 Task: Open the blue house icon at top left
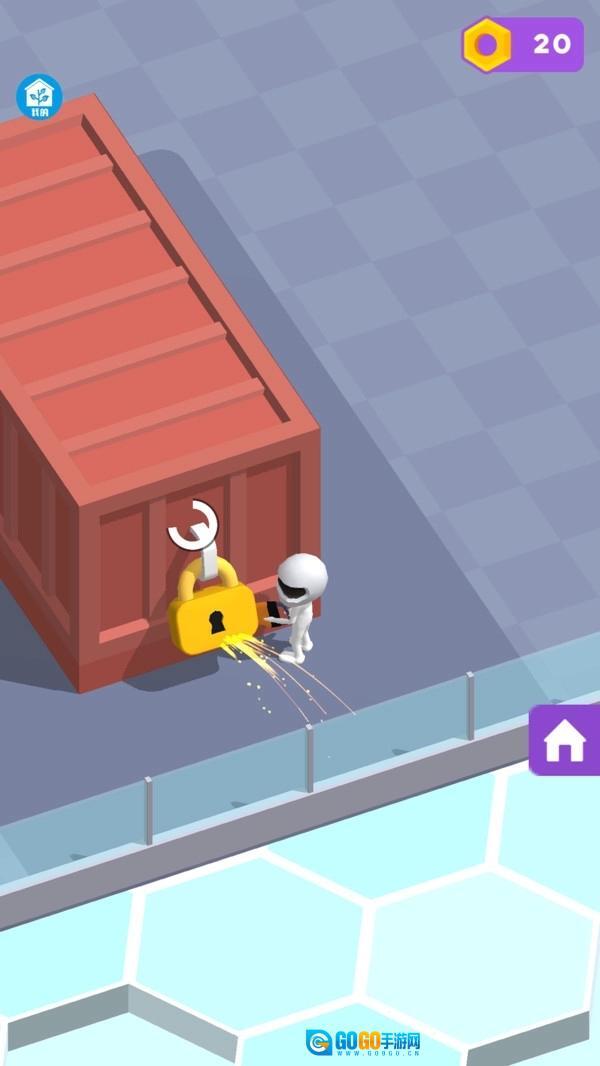tap(39, 97)
